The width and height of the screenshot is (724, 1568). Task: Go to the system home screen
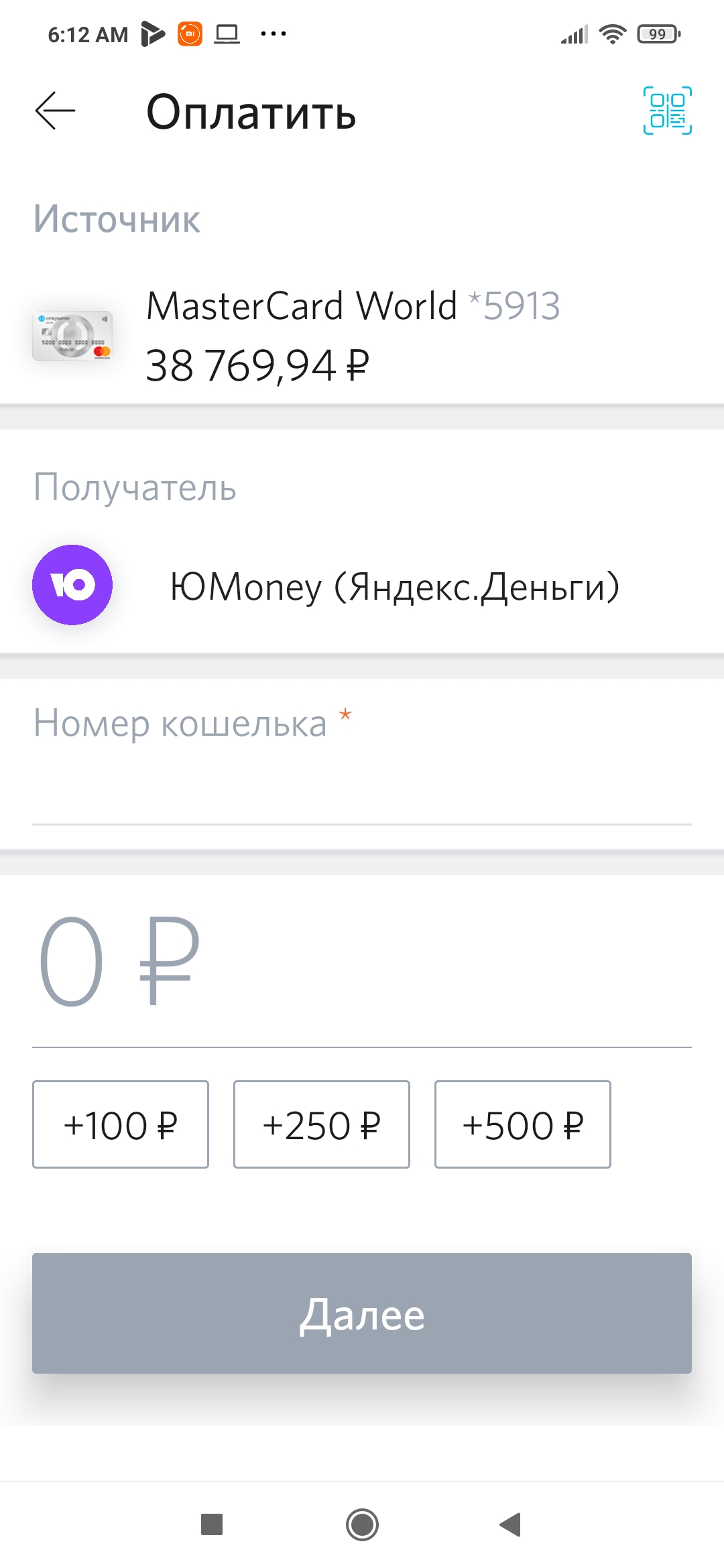pos(362,1524)
